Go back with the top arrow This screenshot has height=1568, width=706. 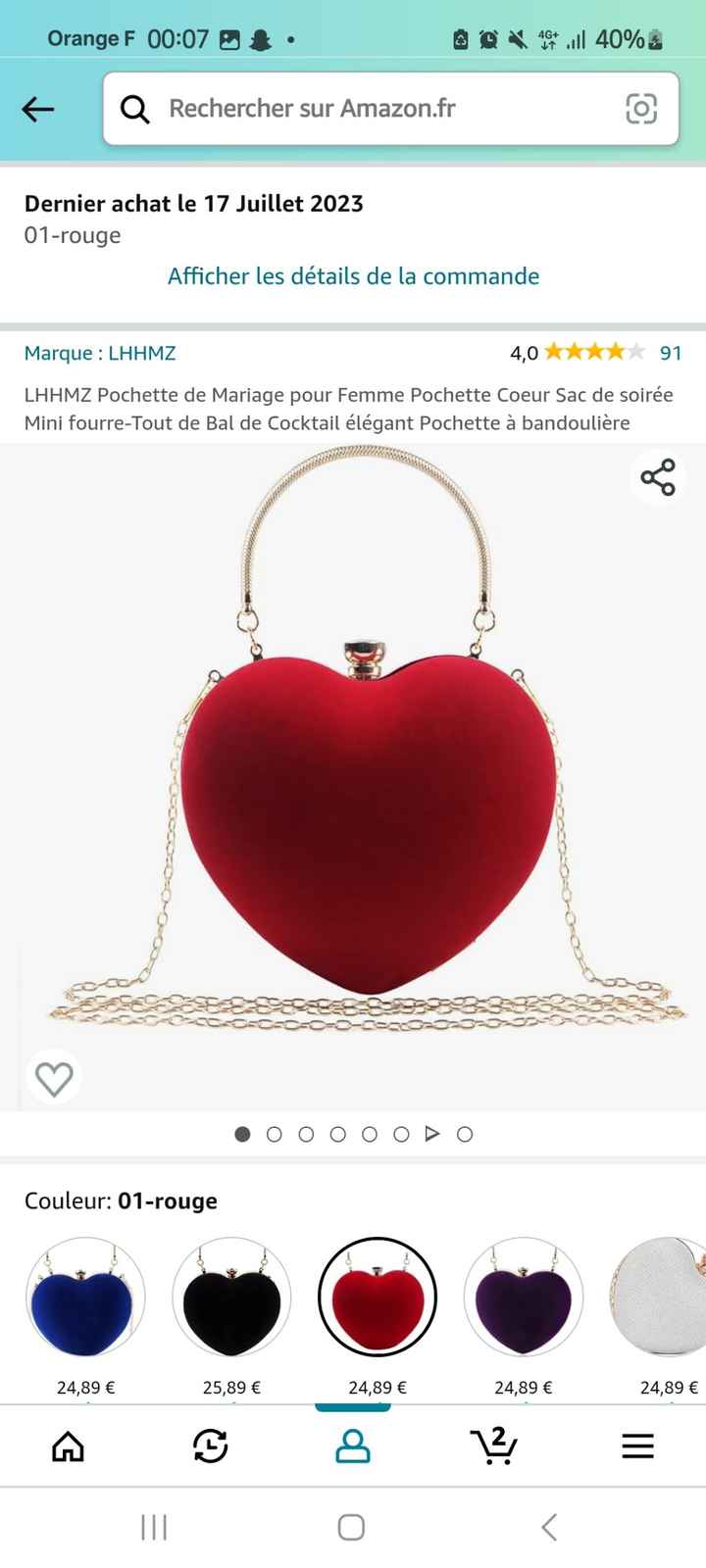38,109
